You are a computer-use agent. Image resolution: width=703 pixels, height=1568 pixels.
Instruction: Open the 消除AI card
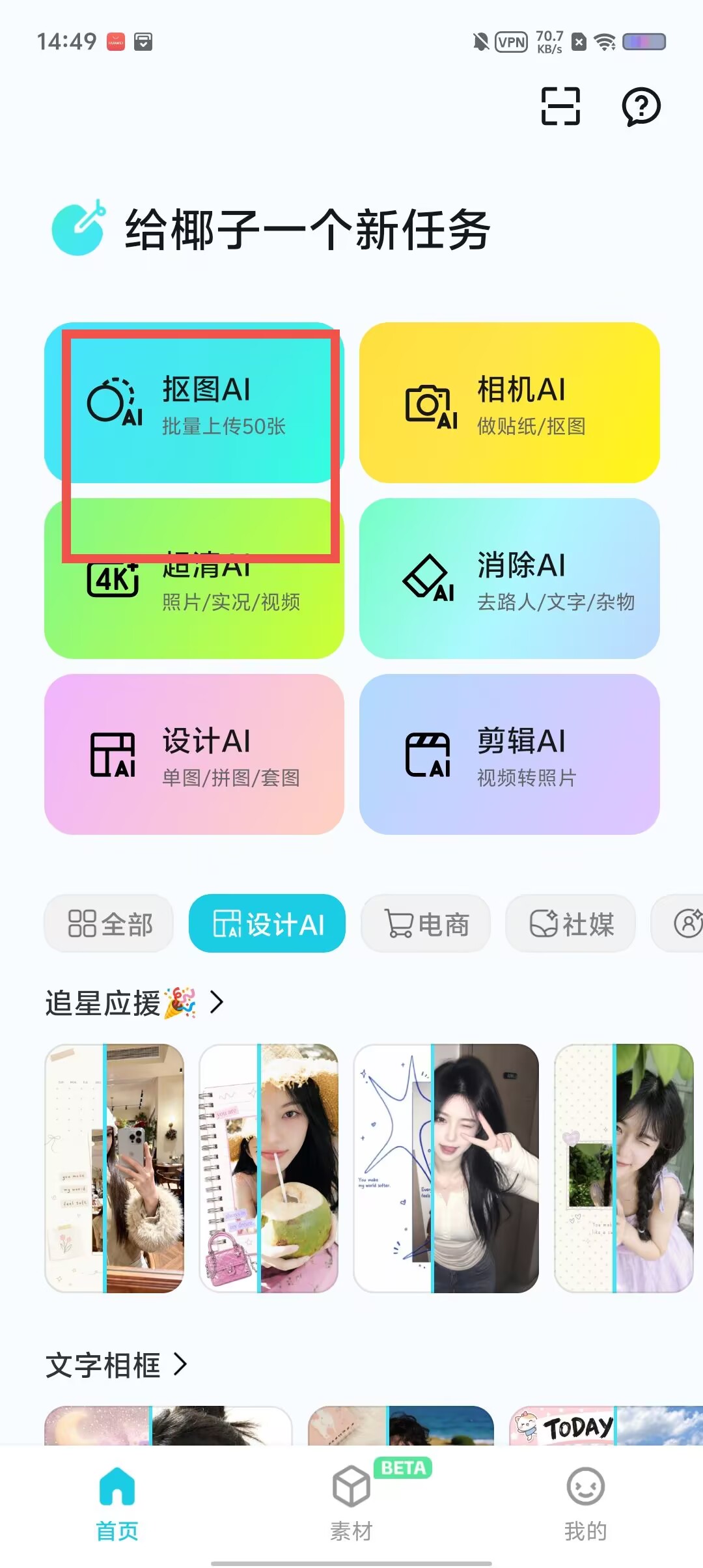(x=510, y=578)
